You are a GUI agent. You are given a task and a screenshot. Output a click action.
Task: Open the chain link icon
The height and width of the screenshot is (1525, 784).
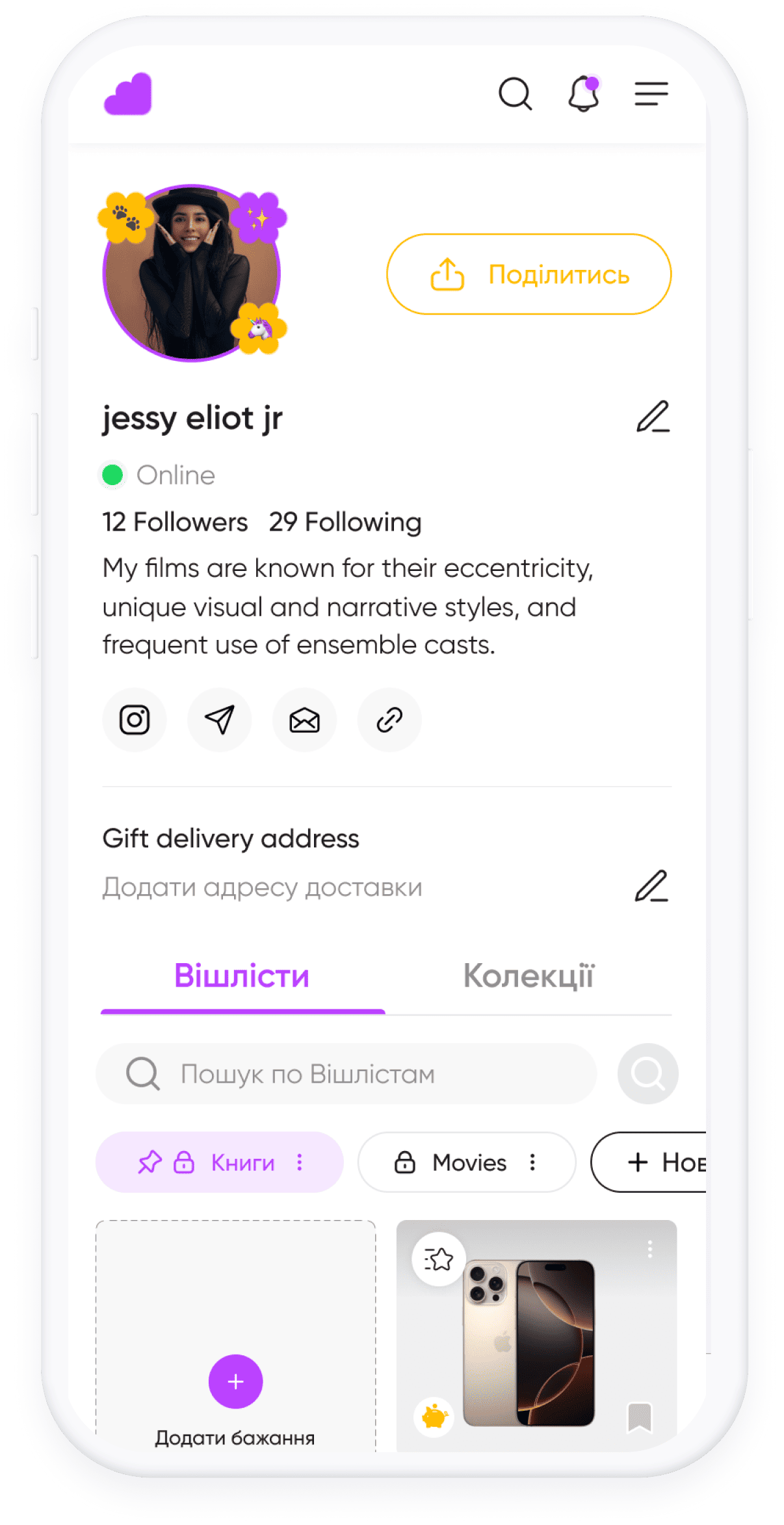(x=389, y=720)
